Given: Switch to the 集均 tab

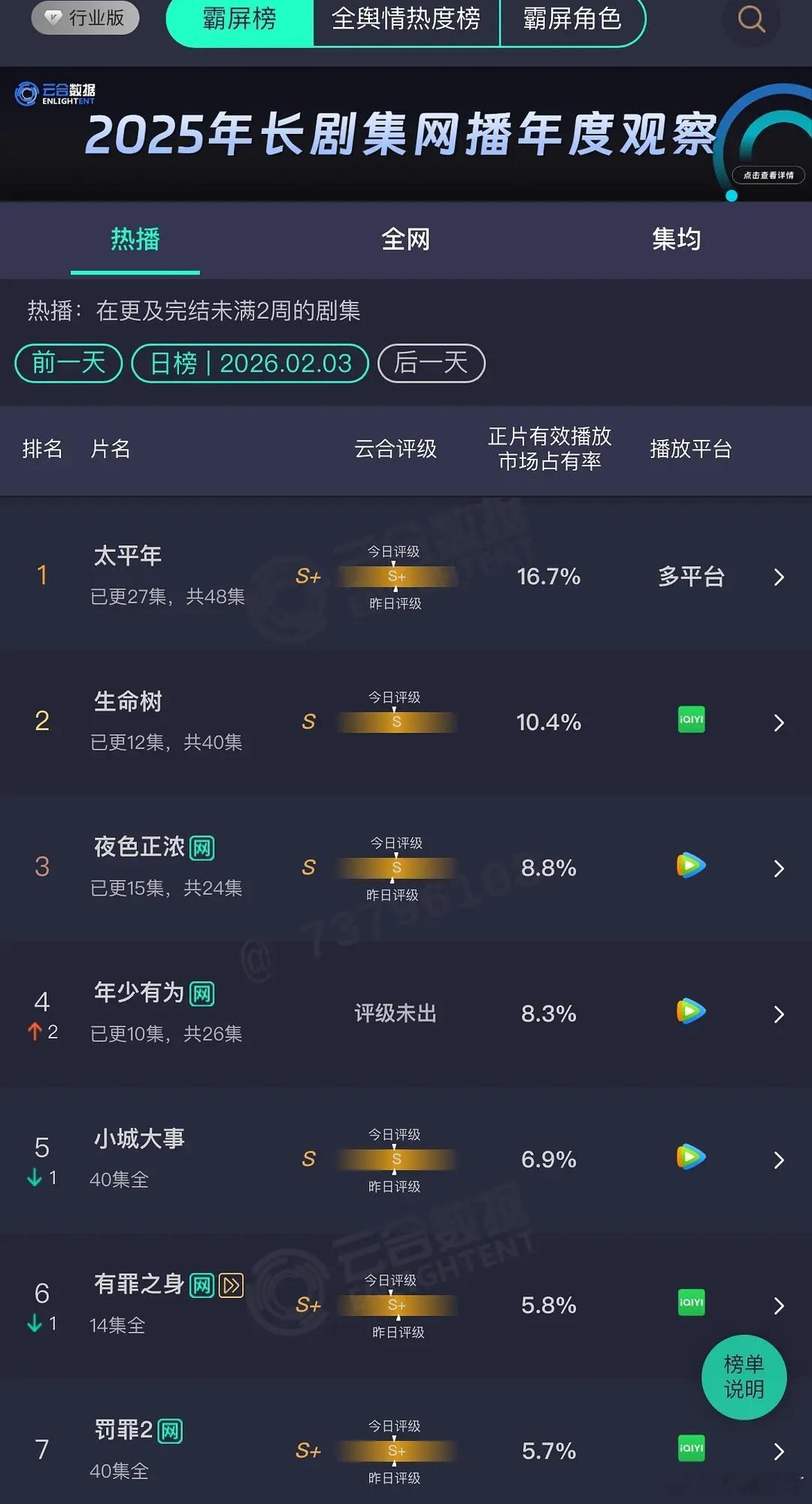Looking at the screenshot, I should [x=675, y=239].
